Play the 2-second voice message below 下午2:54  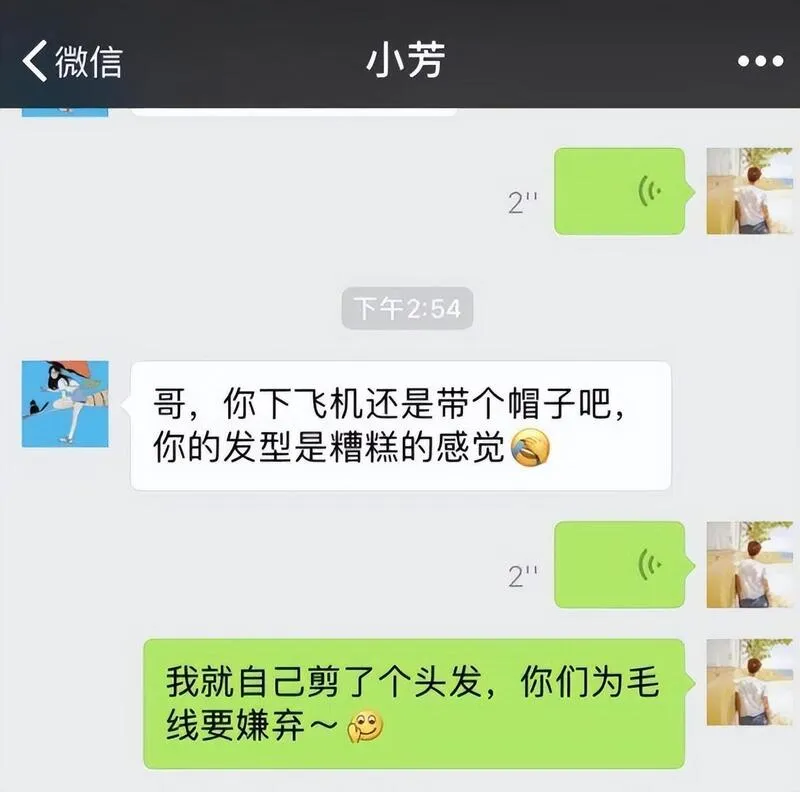620,565
